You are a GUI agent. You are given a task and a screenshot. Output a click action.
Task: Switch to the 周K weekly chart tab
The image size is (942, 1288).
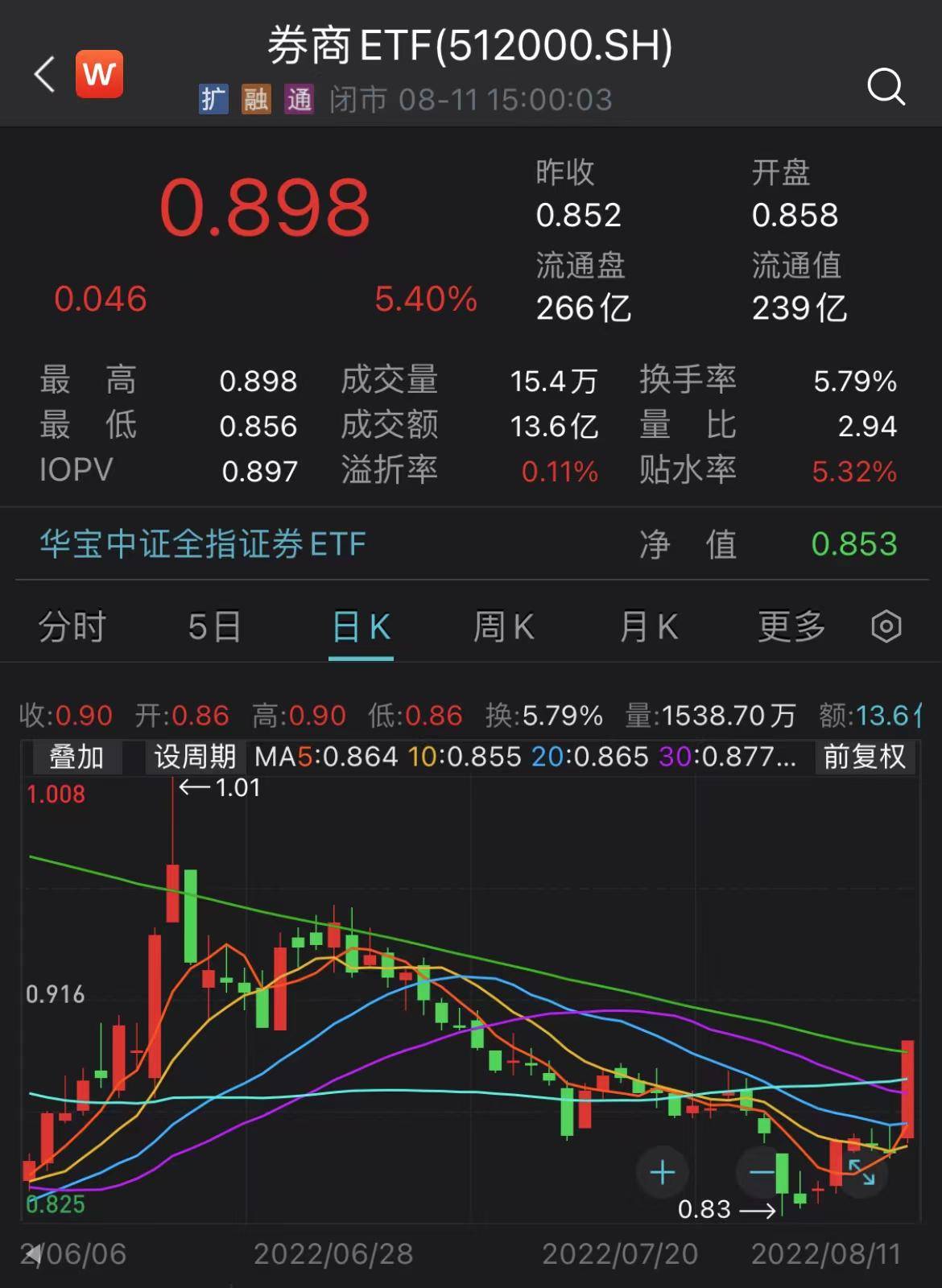click(x=504, y=626)
